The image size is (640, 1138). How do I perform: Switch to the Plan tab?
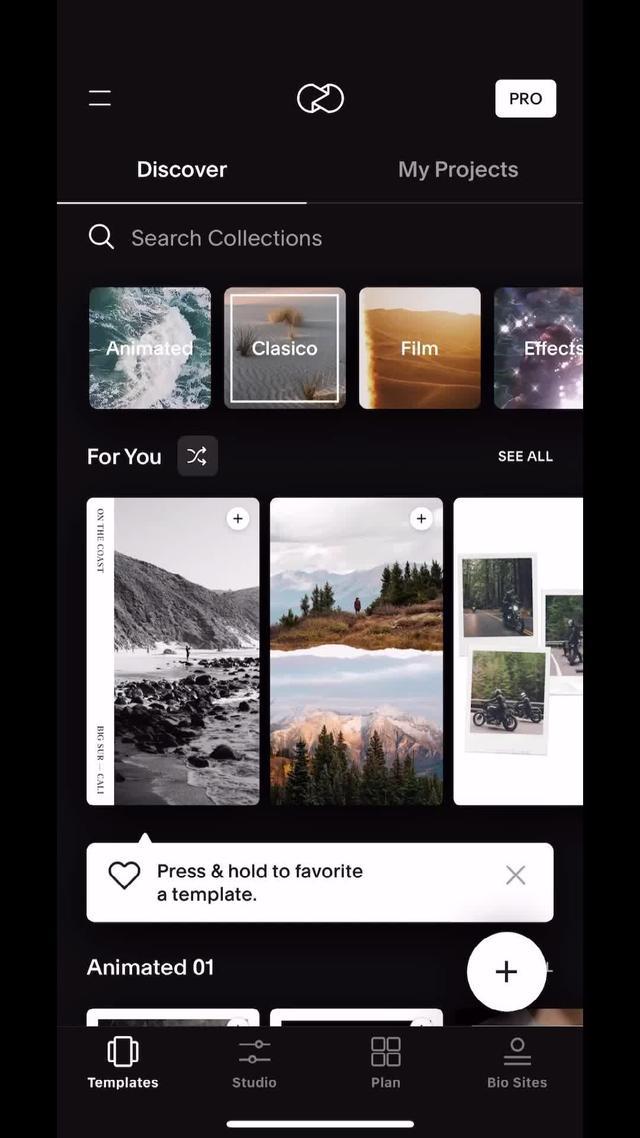386,1062
